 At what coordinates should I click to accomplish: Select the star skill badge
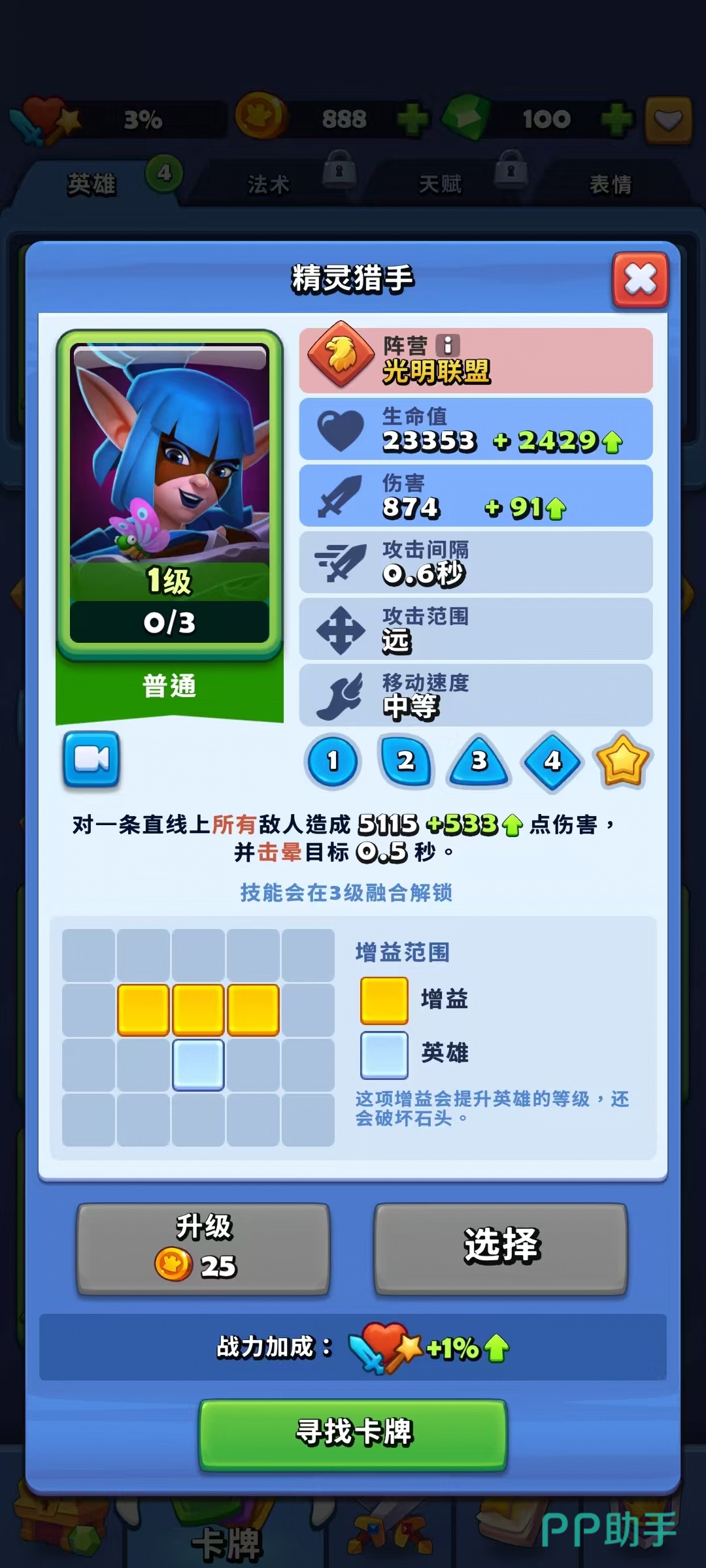tap(622, 760)
